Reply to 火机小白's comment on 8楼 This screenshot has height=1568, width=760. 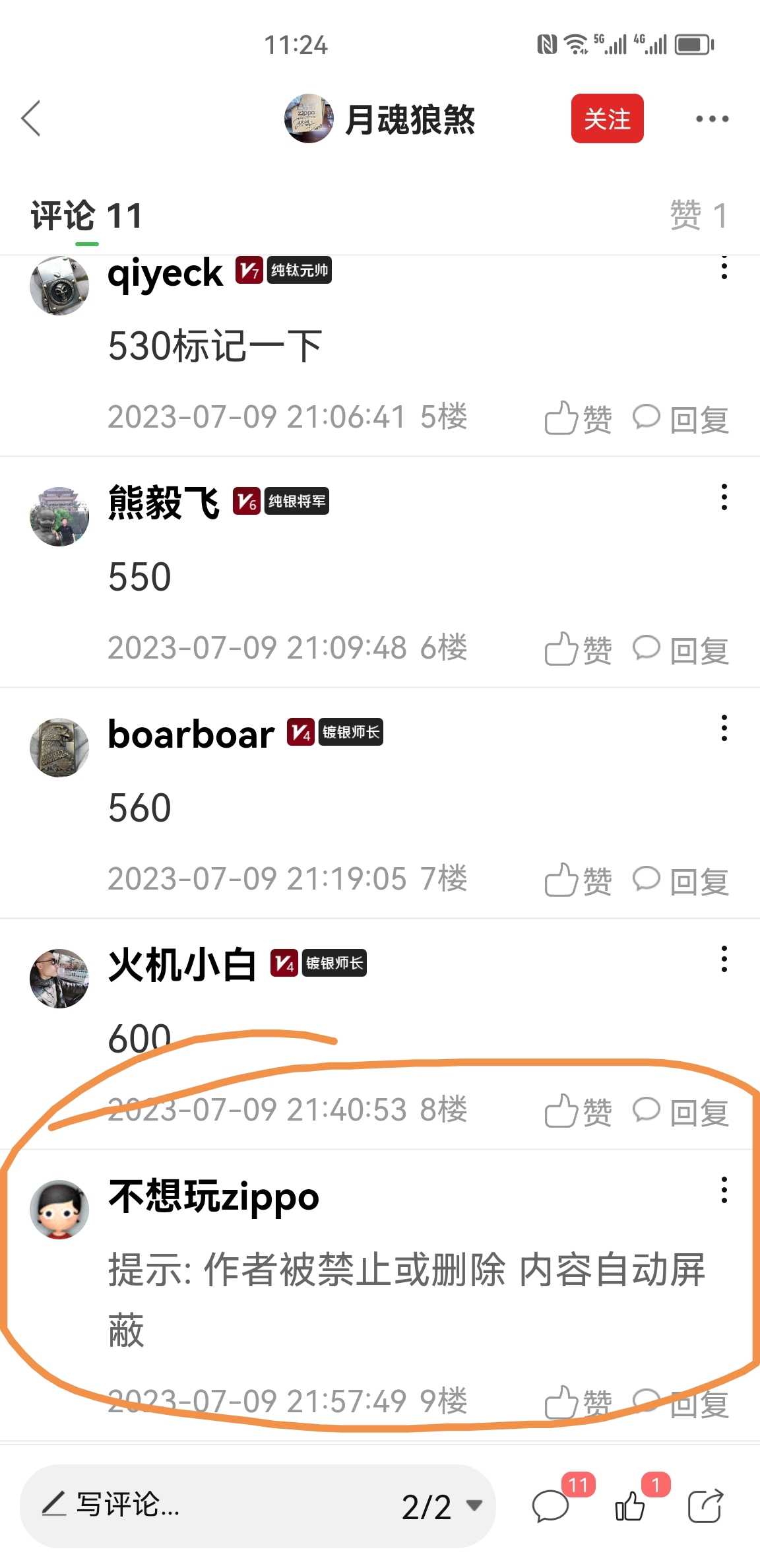pyautogui.click(x=681, y=1111)
